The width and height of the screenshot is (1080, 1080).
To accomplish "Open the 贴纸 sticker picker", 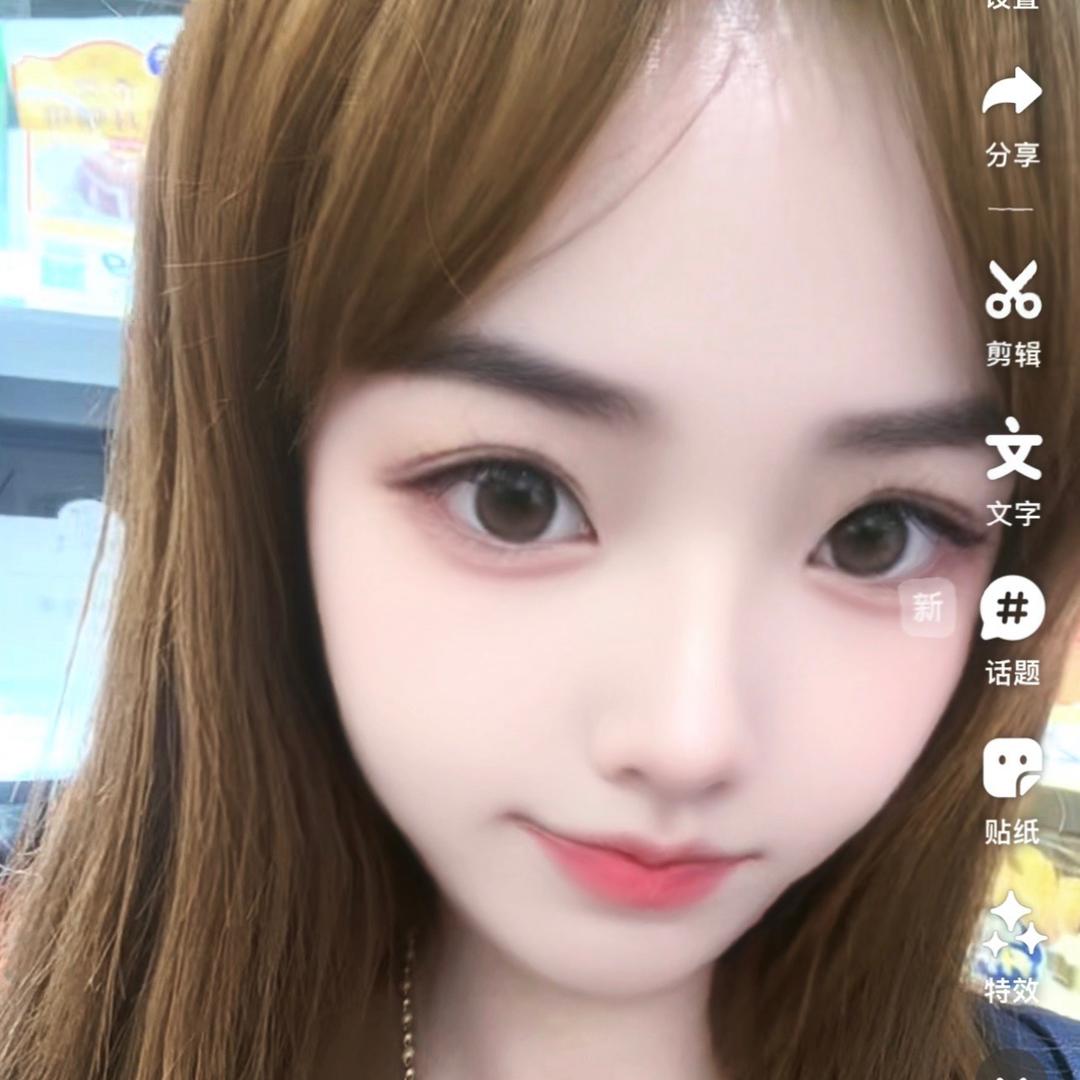I will coord(1012,770).
